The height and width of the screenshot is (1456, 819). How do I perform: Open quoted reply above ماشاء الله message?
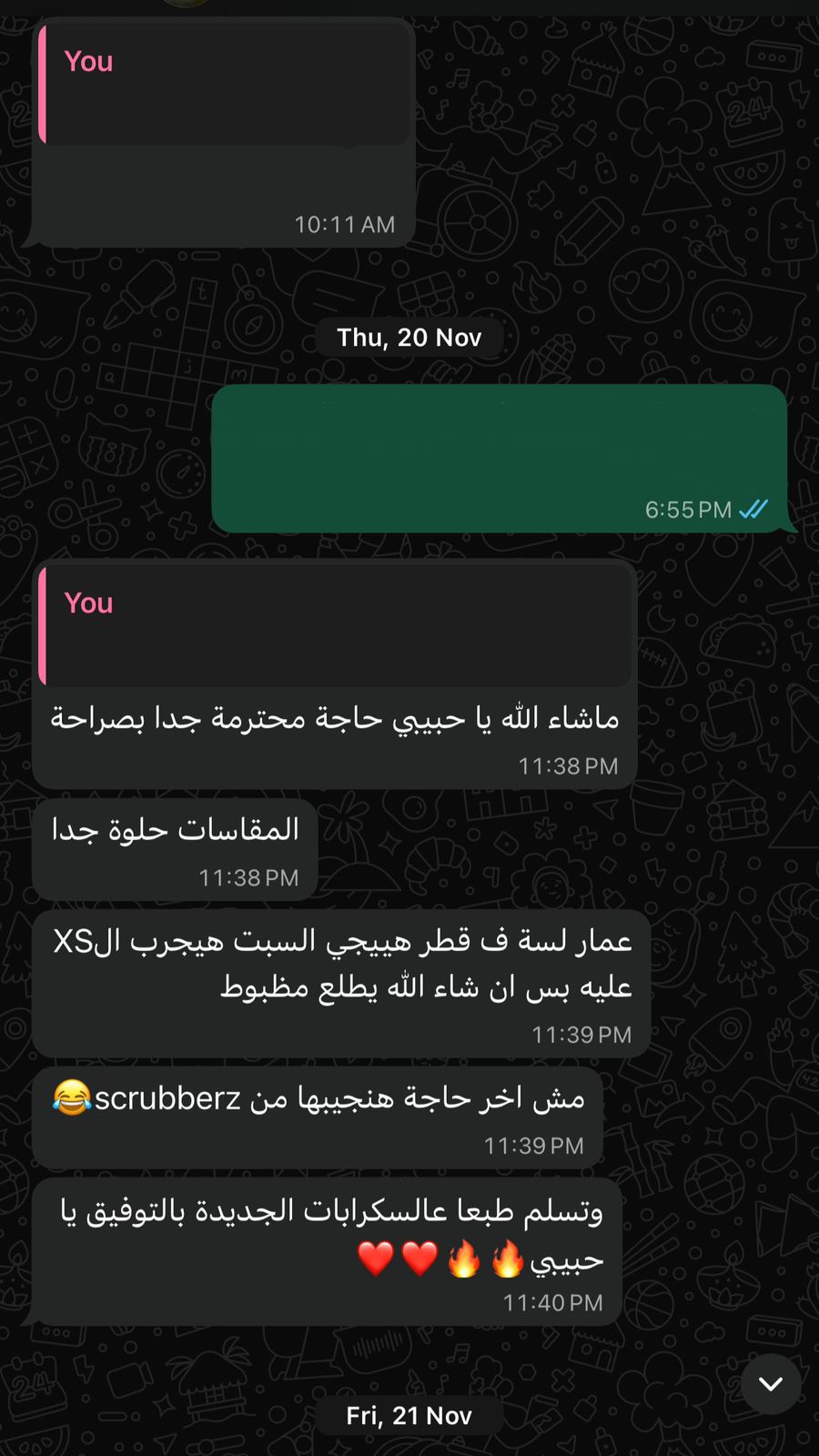[x=335, y=626]
